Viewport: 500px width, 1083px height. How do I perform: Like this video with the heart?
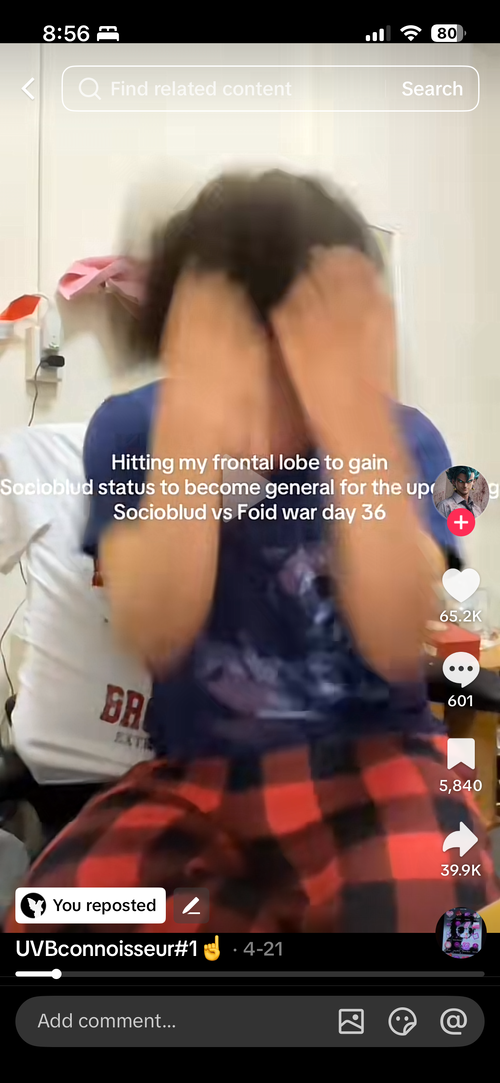coord(461,586)
